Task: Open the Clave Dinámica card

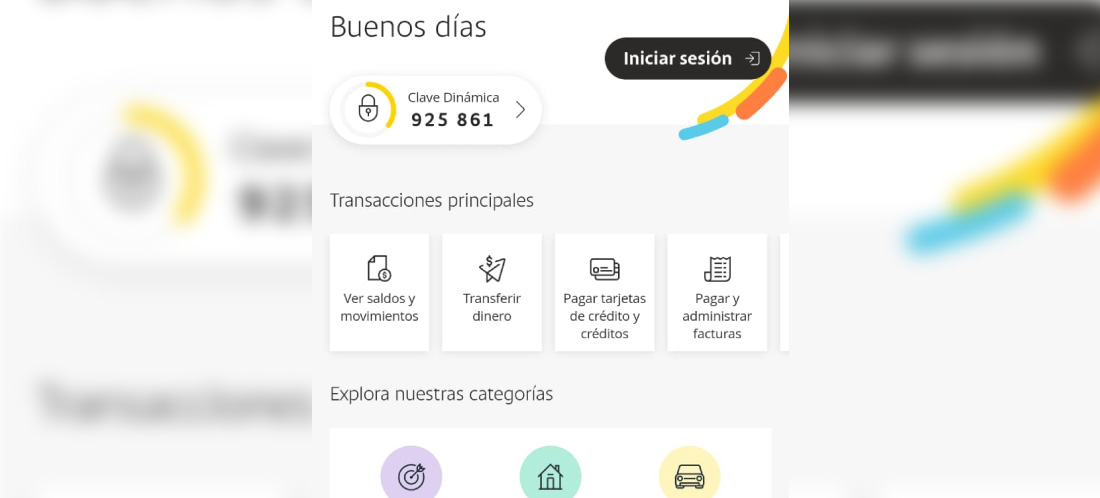Action: (436, 110)
